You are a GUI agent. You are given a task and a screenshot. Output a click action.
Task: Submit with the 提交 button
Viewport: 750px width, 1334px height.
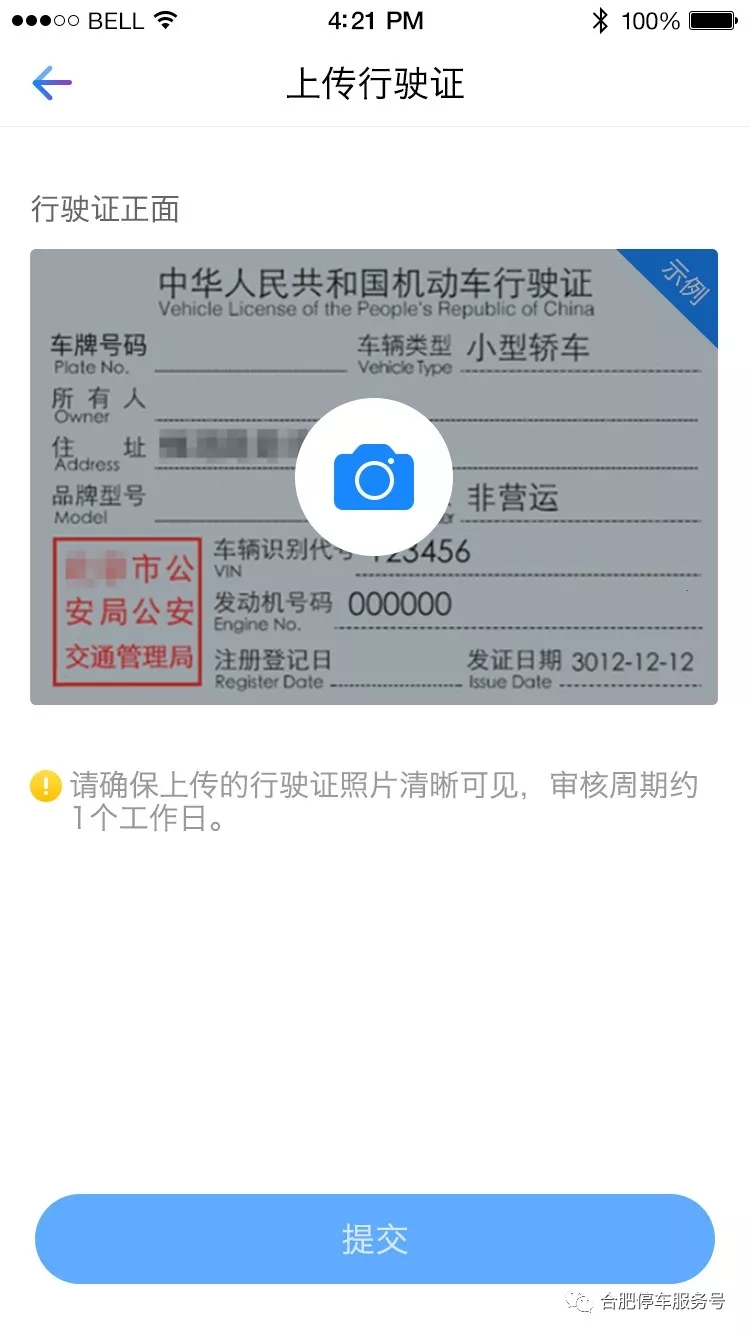tap(375, 1239)
